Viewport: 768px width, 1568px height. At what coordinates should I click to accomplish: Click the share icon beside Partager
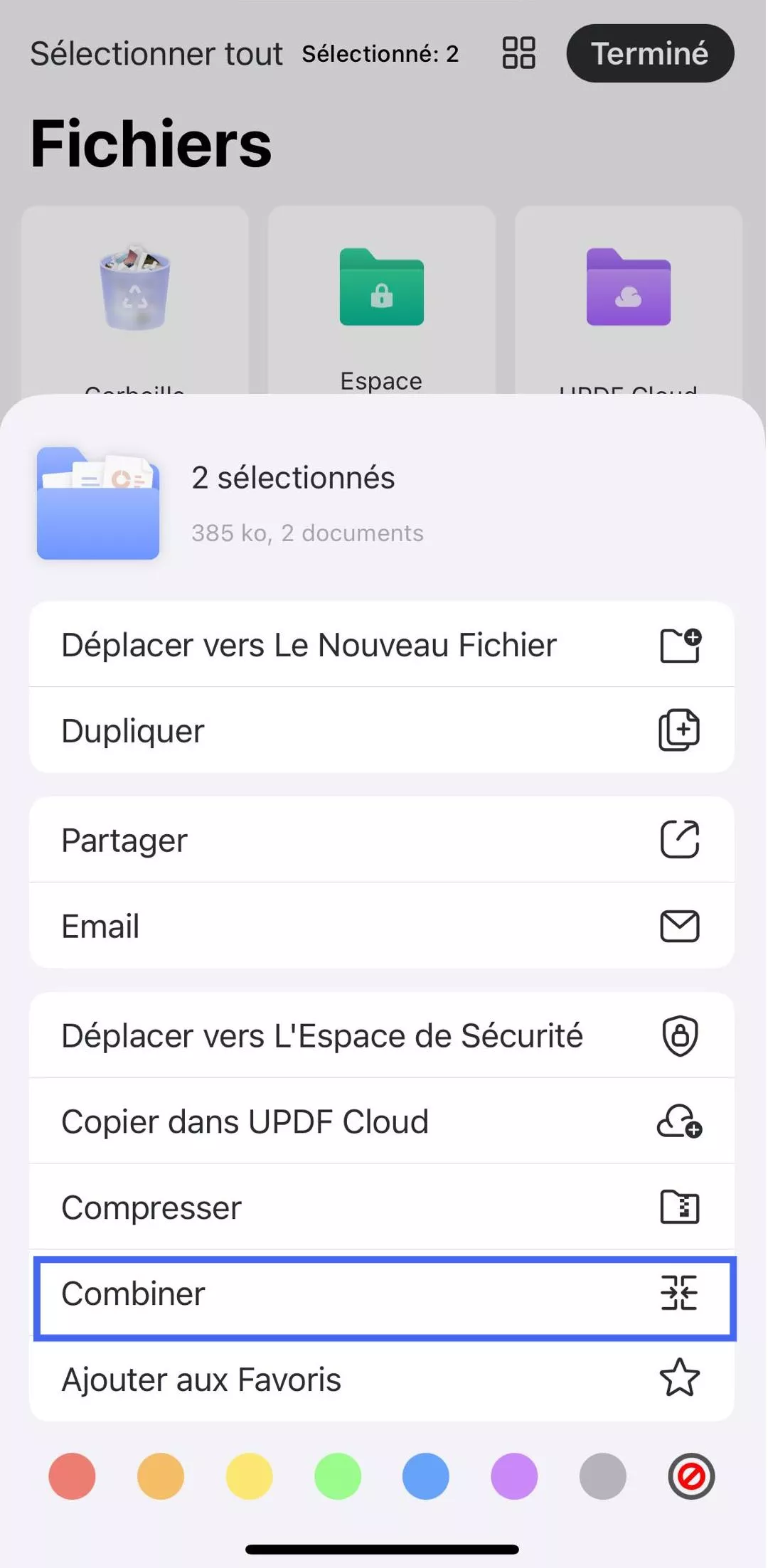[679, 840]
